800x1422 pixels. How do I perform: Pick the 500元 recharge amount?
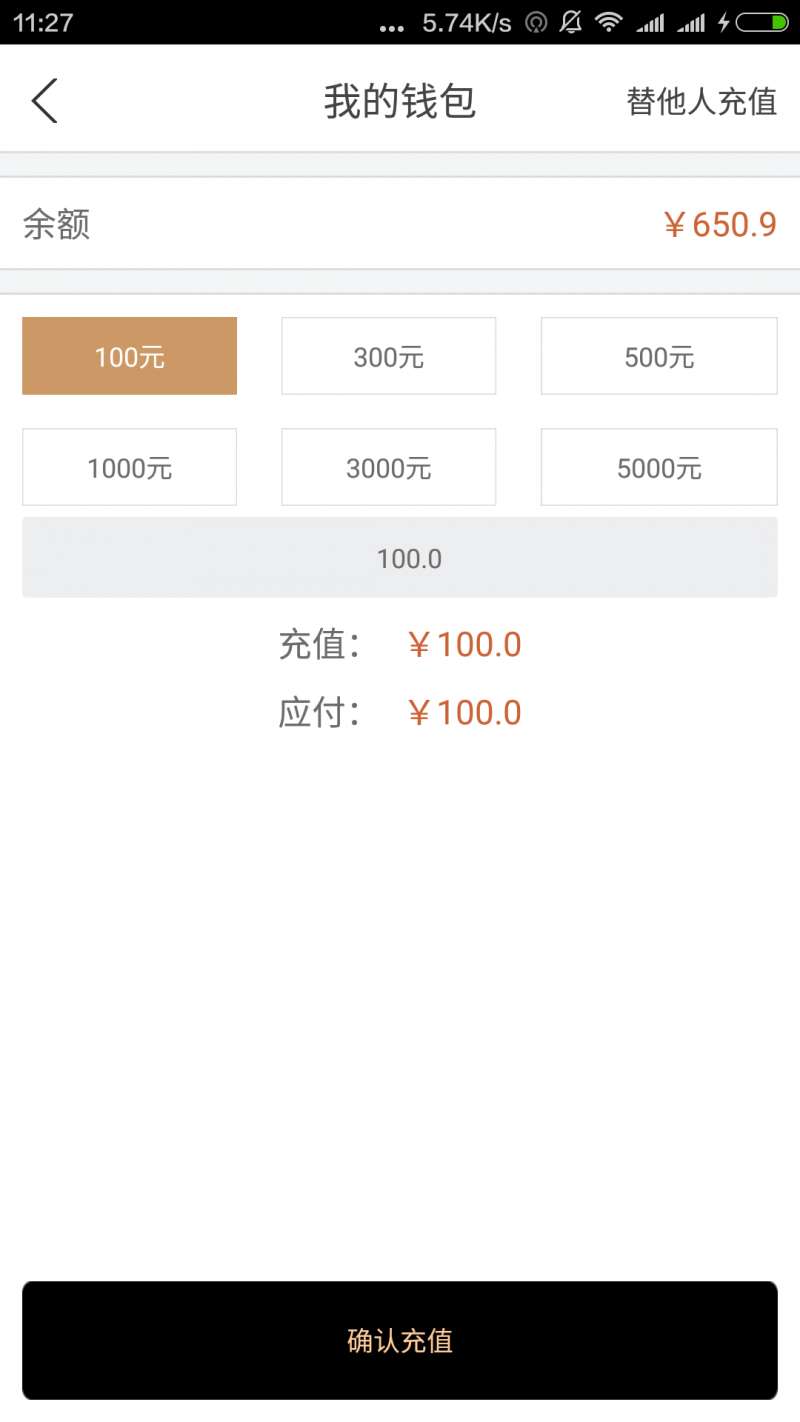[x=659, y=356]
